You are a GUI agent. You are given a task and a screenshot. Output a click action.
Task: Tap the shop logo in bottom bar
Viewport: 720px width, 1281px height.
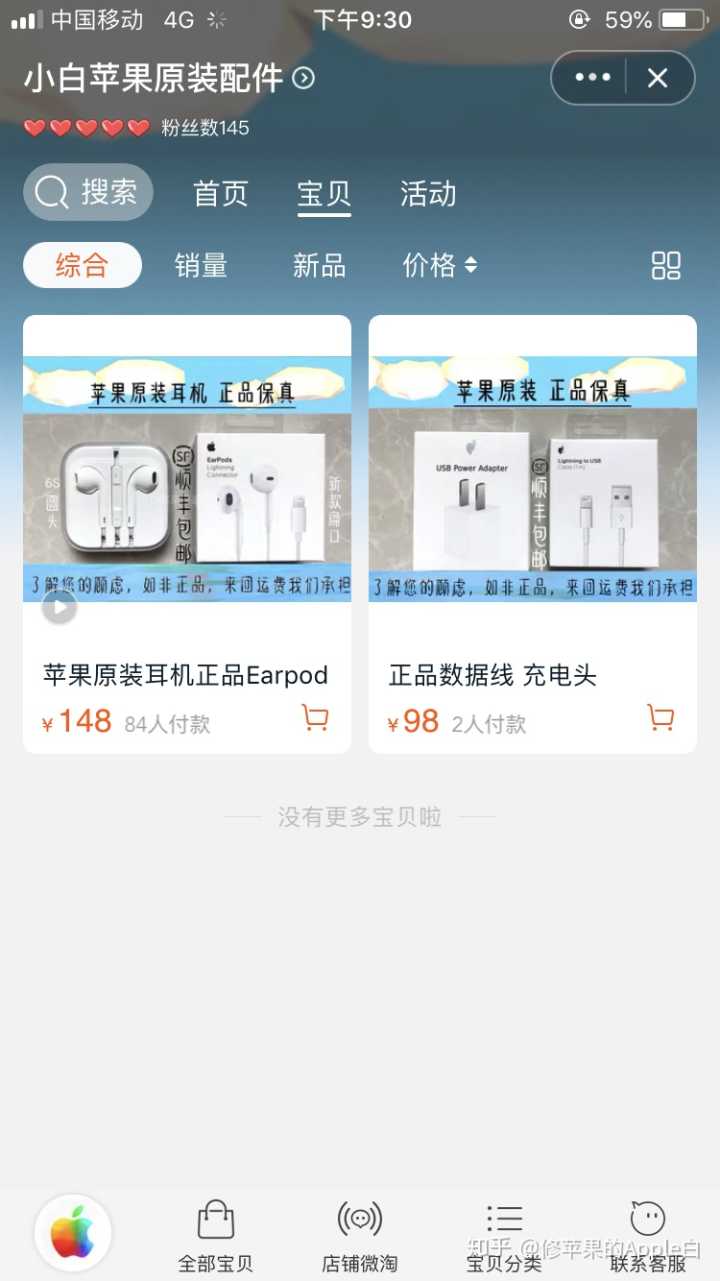(x=73, y=1232)
